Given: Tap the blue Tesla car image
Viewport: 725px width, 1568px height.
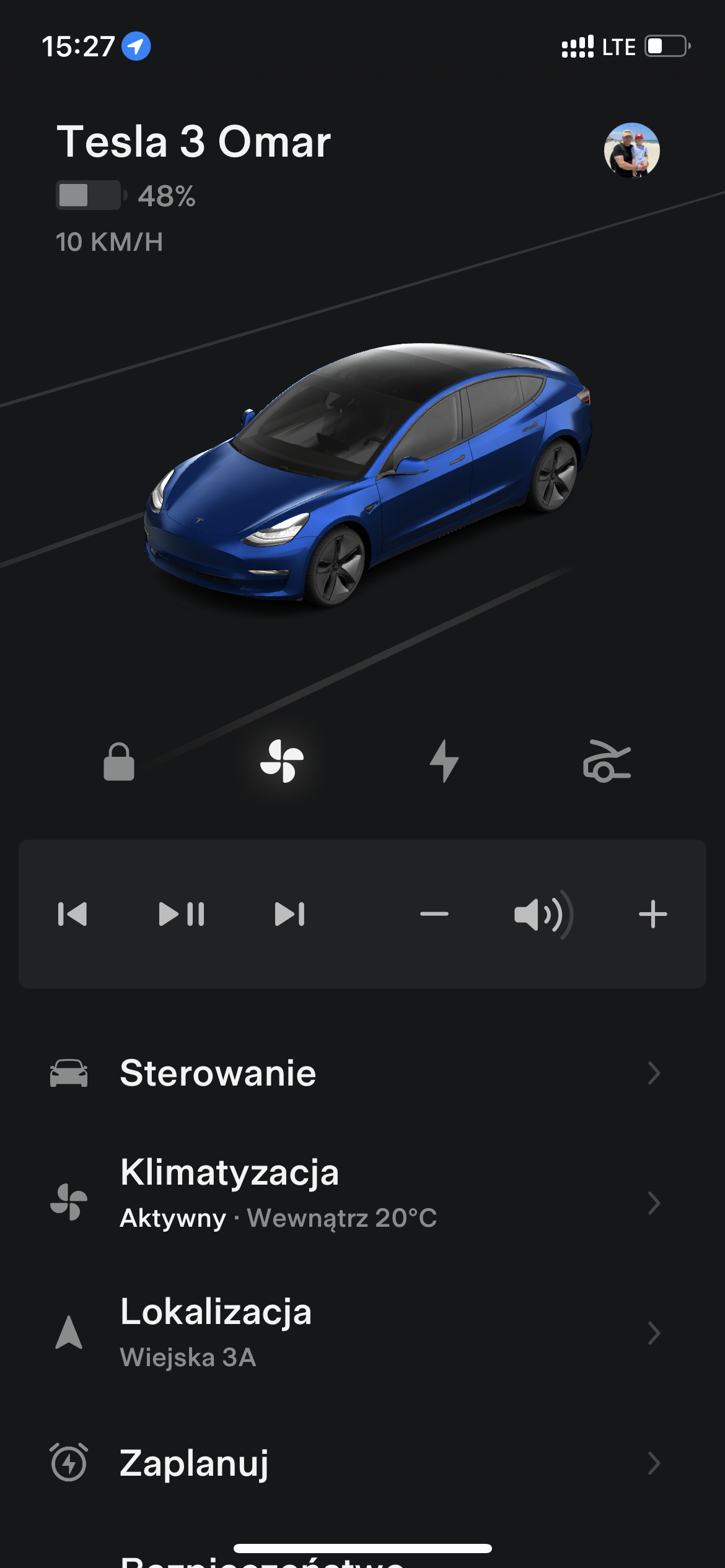Looking at the screenshot, I should [x=368, y=474].
